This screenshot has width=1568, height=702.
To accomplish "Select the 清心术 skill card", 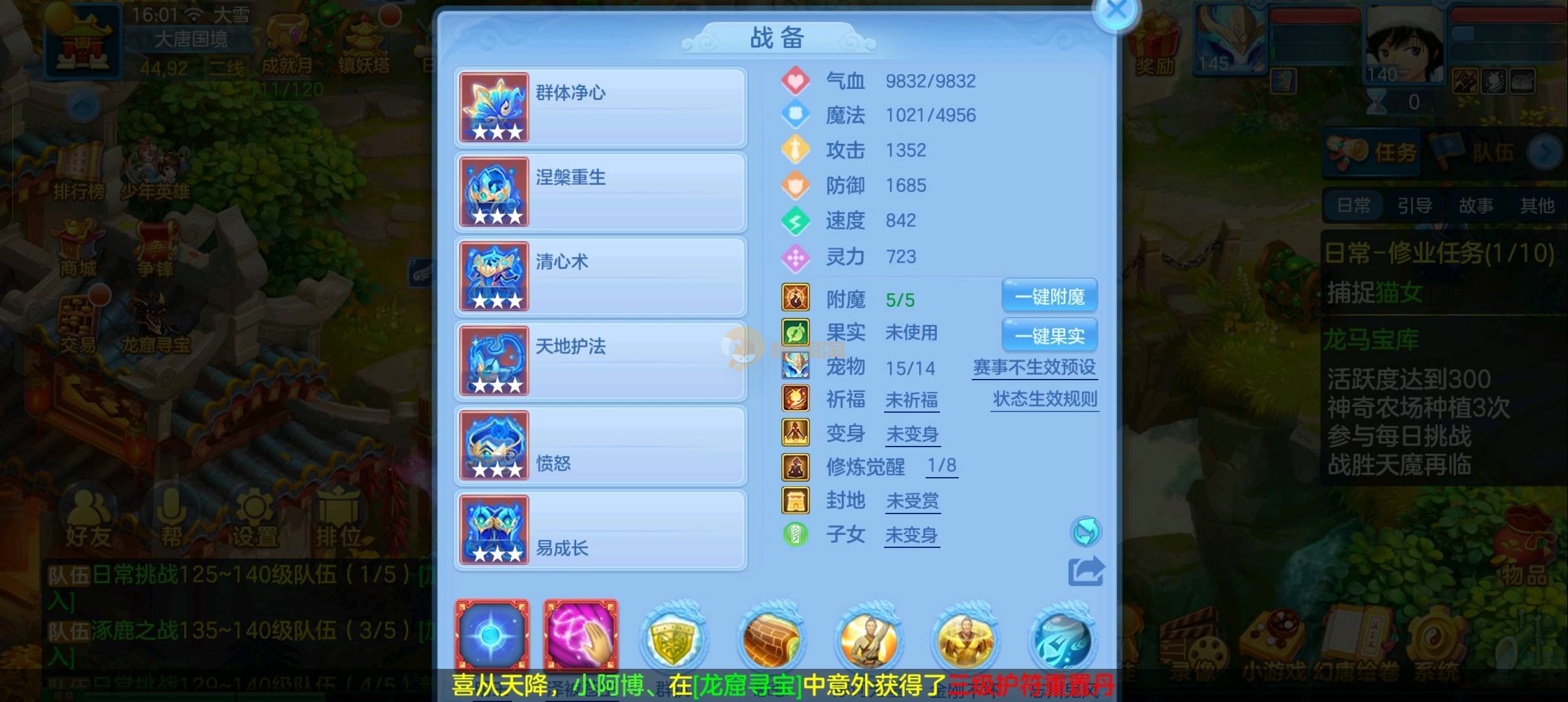I will pos(600,277).
